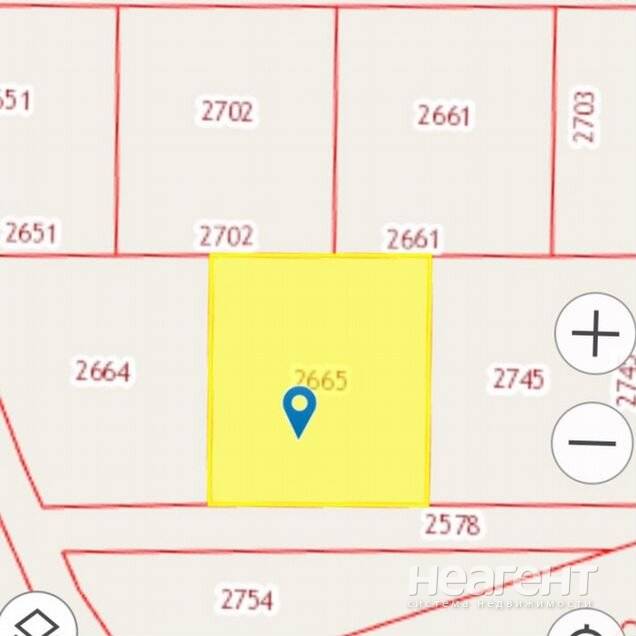Zoom in on the map
Screen dimensions: 636x636
pos(596,334)
